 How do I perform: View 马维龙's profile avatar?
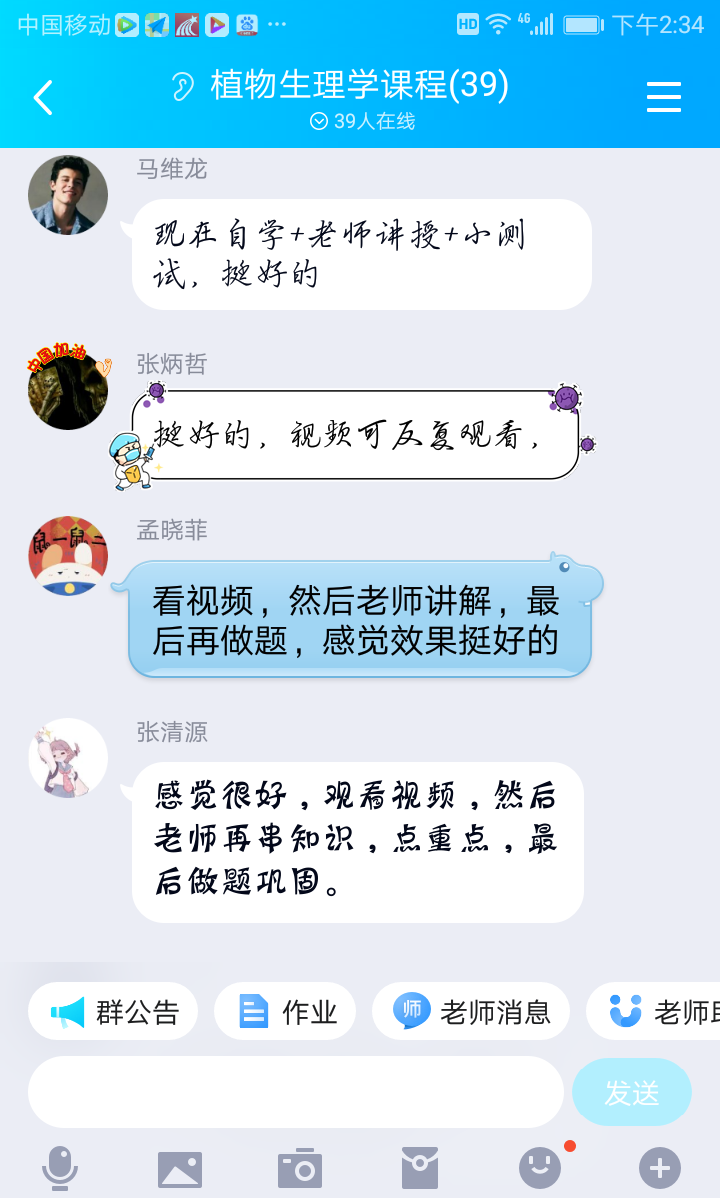(68, 194)
